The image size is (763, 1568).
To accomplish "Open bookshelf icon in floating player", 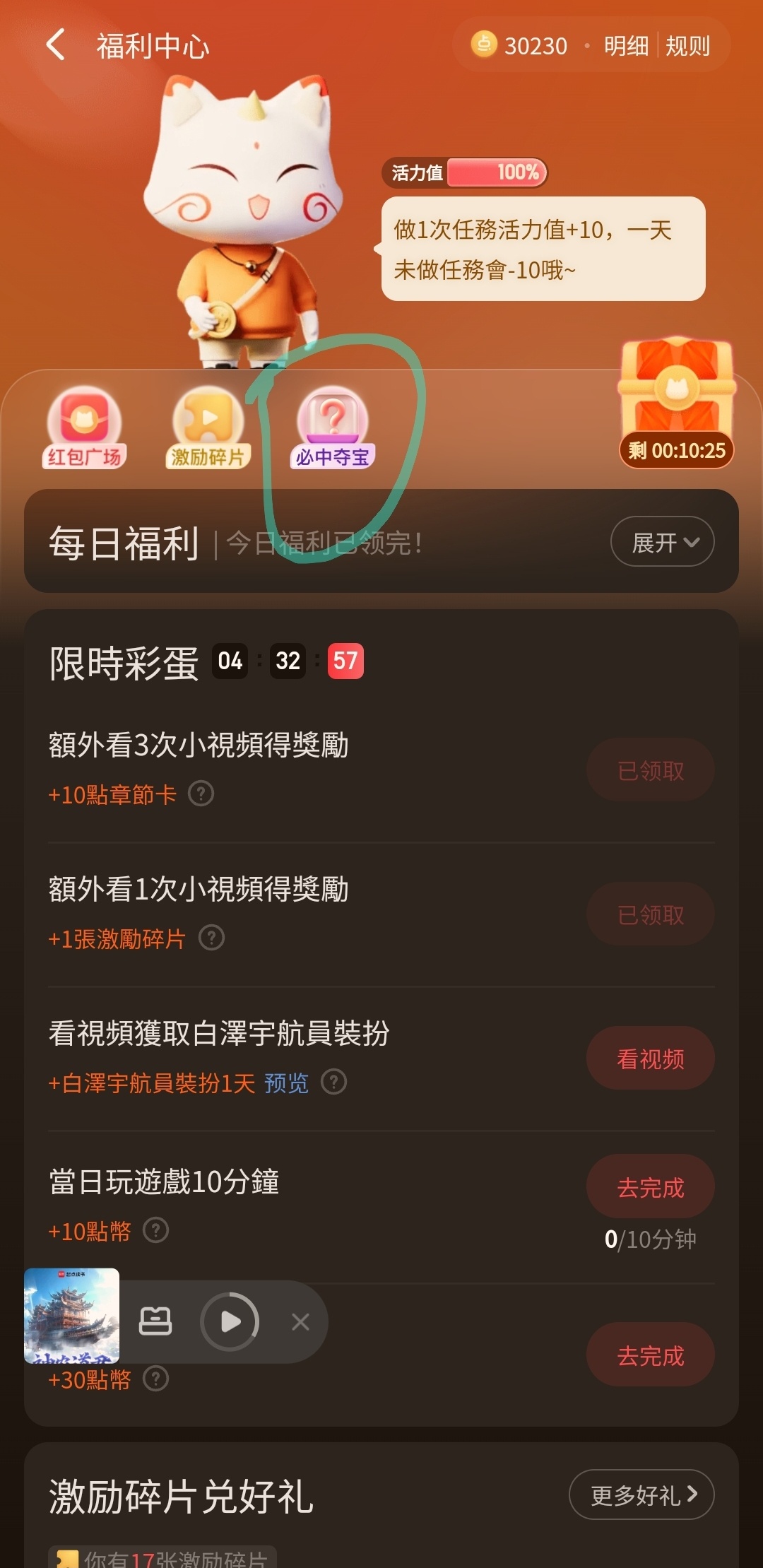I will click(155, 1321).
